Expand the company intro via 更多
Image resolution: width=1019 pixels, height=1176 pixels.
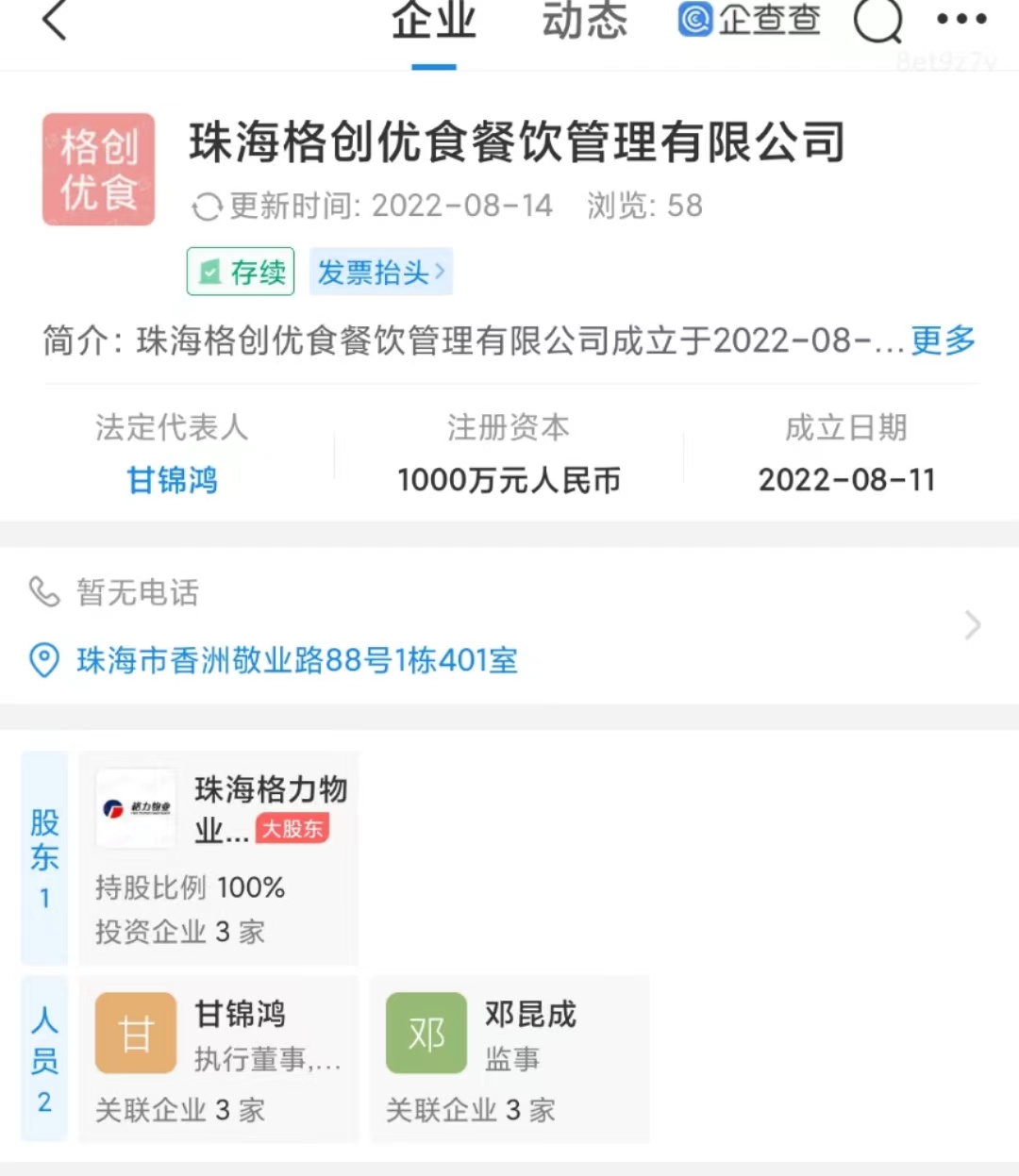point(942,340)
